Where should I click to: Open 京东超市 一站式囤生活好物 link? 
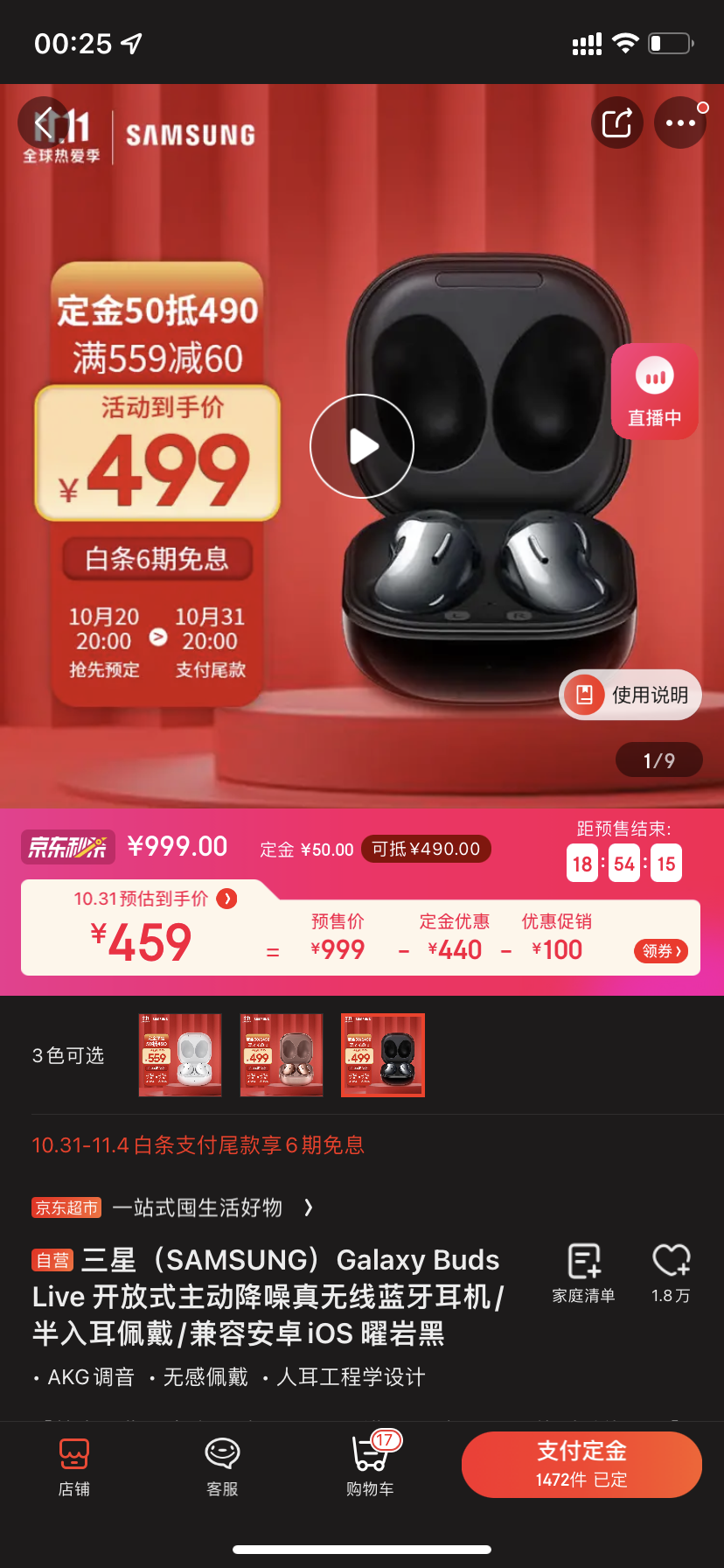173,1207
